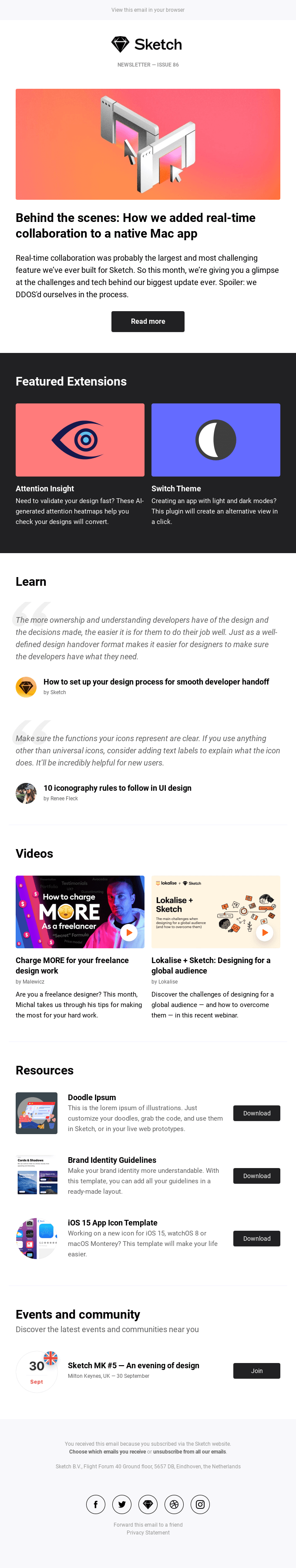The image size is (296, 1568).
Task: Open the Instagram icon in the footer
Action: (200, 1504)
